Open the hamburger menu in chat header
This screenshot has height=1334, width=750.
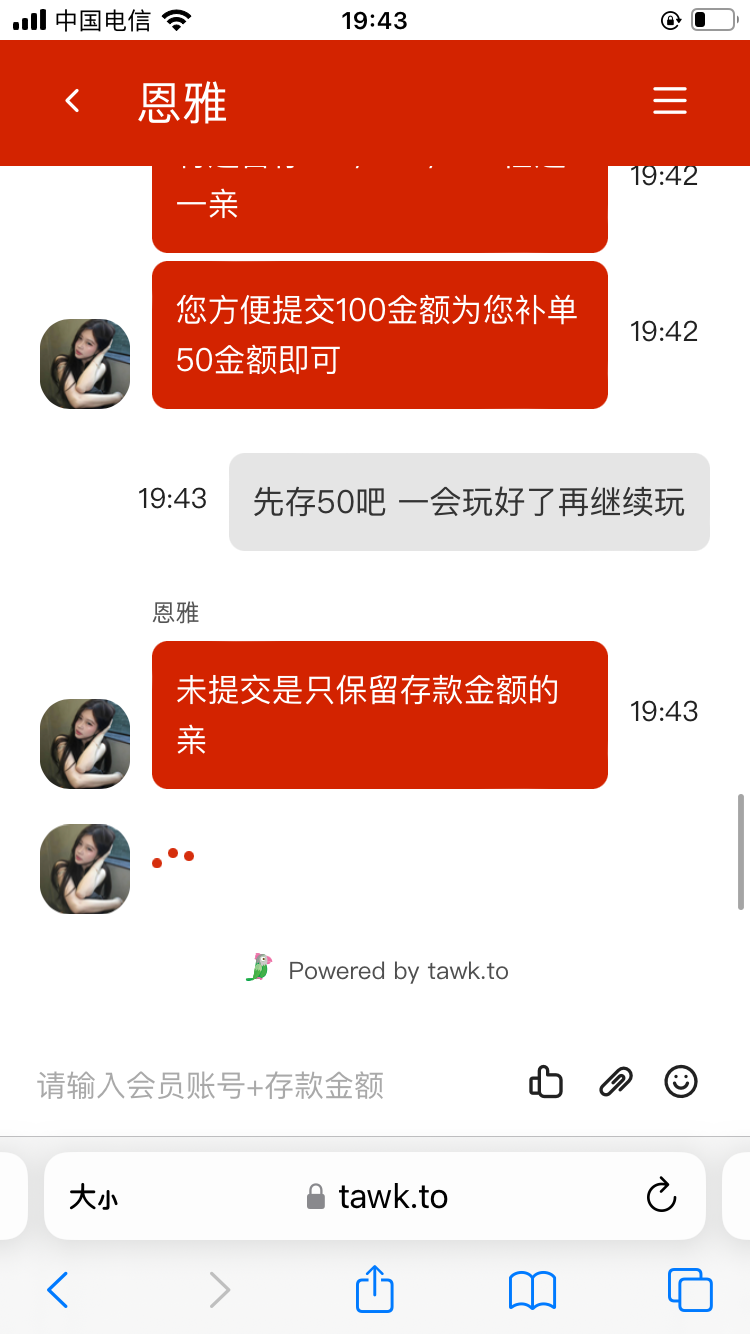pos(669,101)
